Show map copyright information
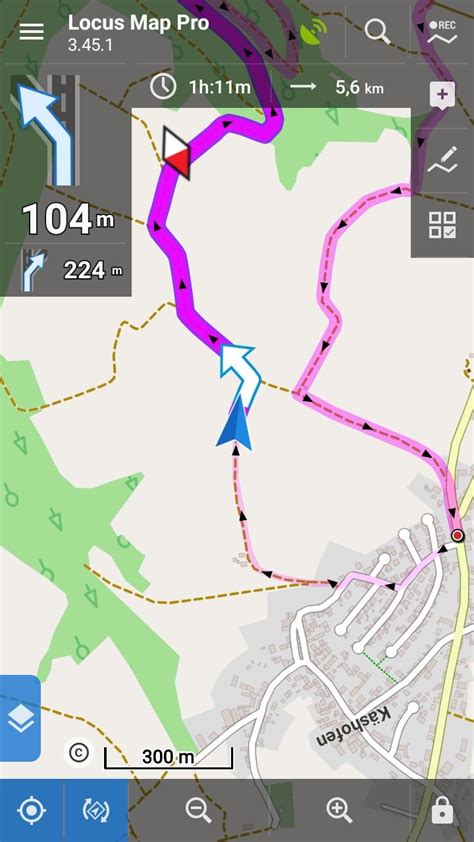The image size is (474, 842). (79, 752)
